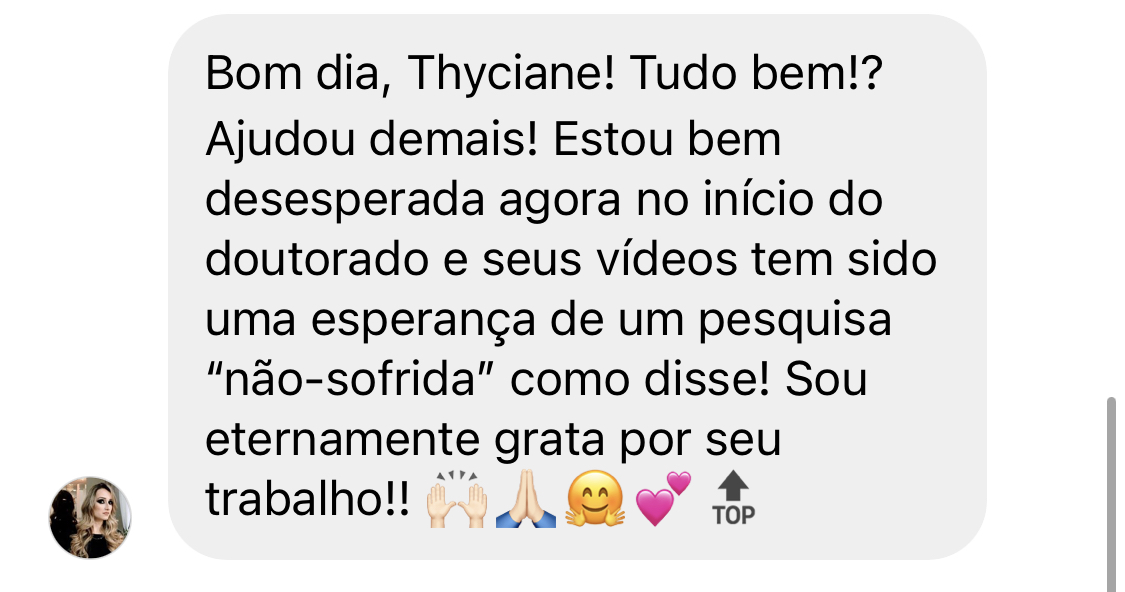1125x592 pixels.
Task: Open the sender's profile picture avatar
Action: (90, 517)
